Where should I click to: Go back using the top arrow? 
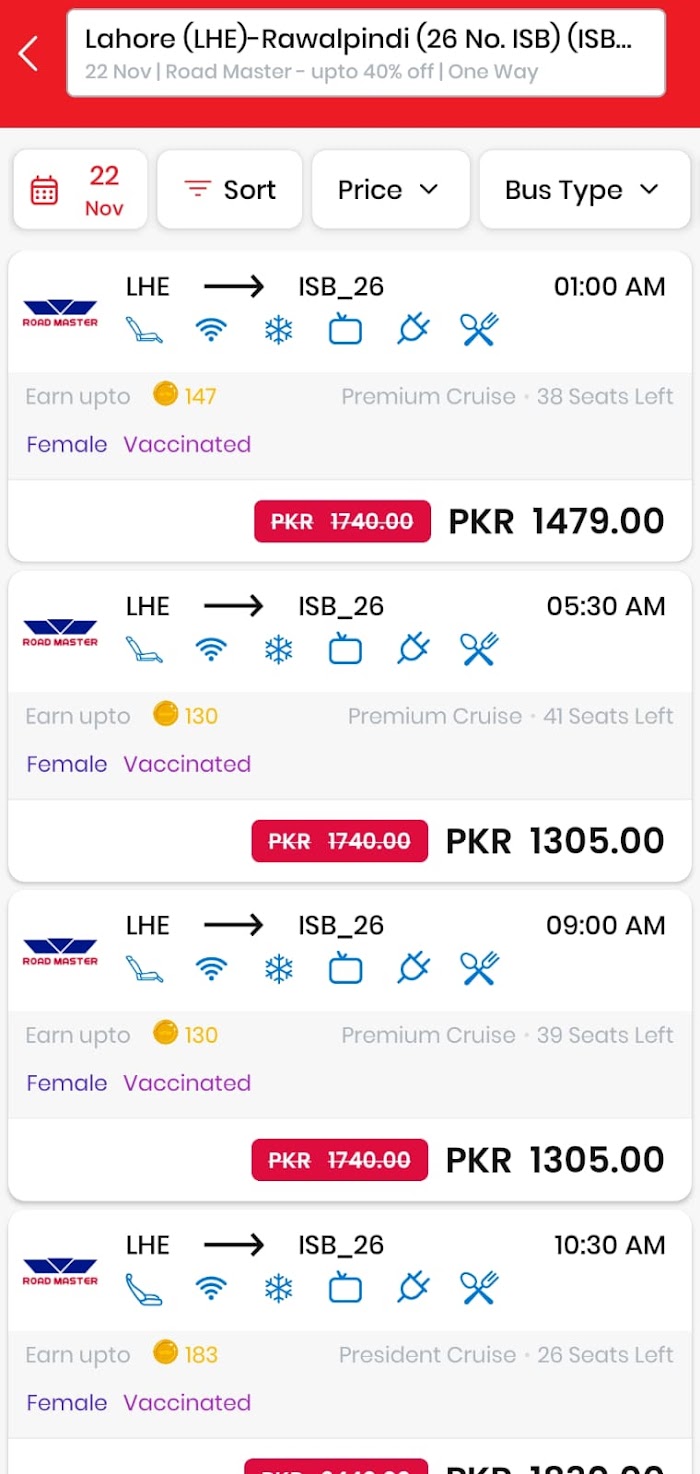29,53
